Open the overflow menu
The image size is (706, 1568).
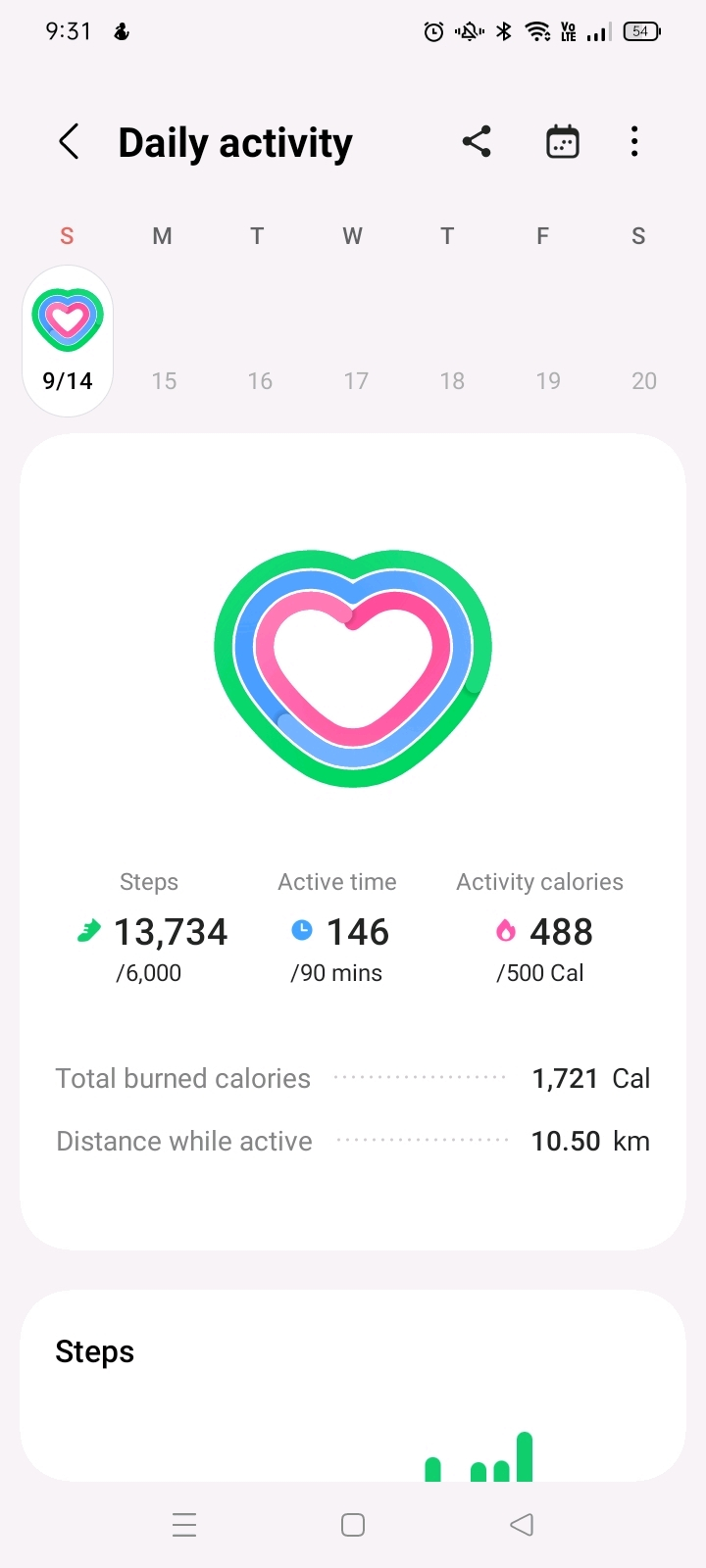[x=634, y=142]
